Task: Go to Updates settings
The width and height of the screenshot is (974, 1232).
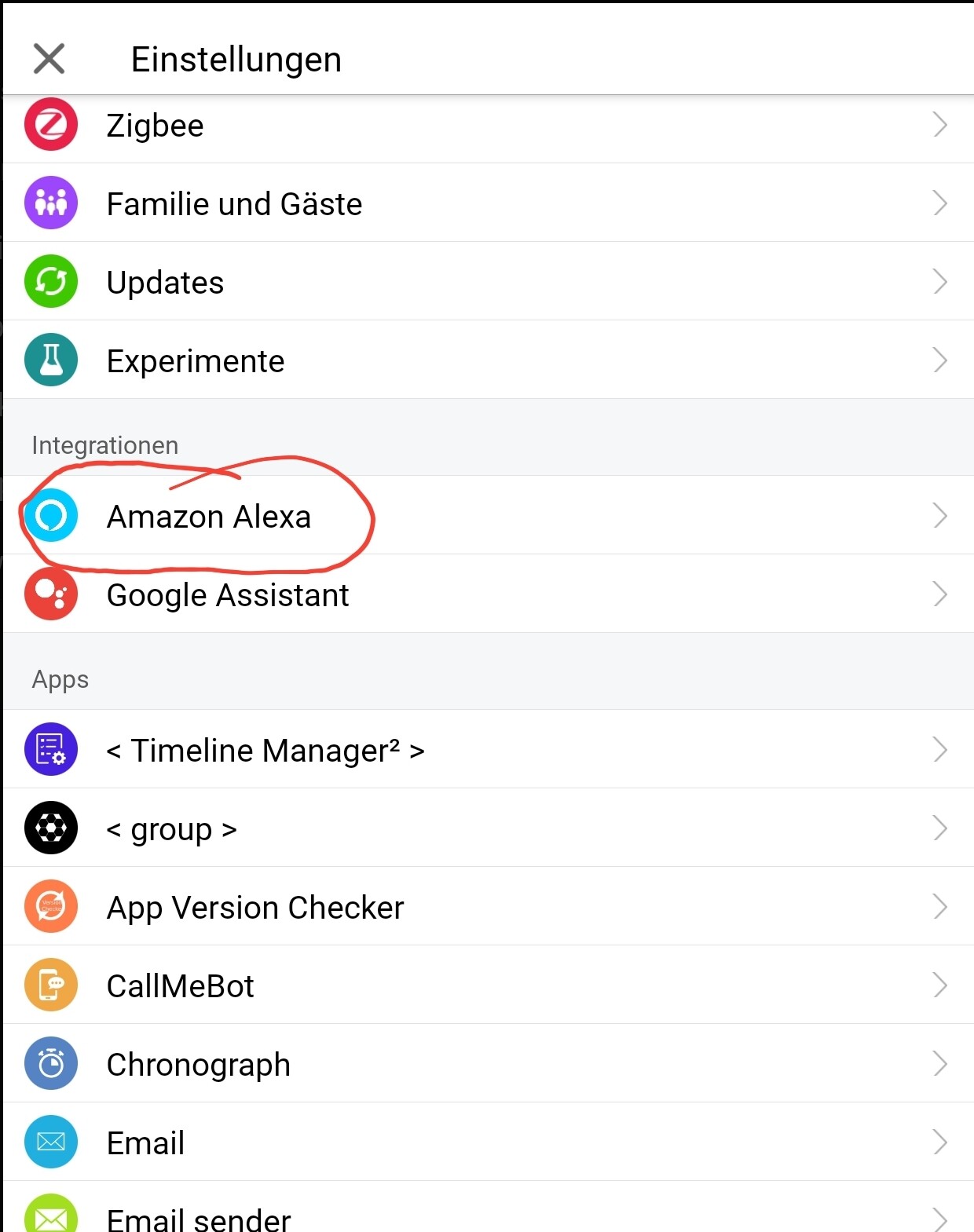Action: pos(487,282)
